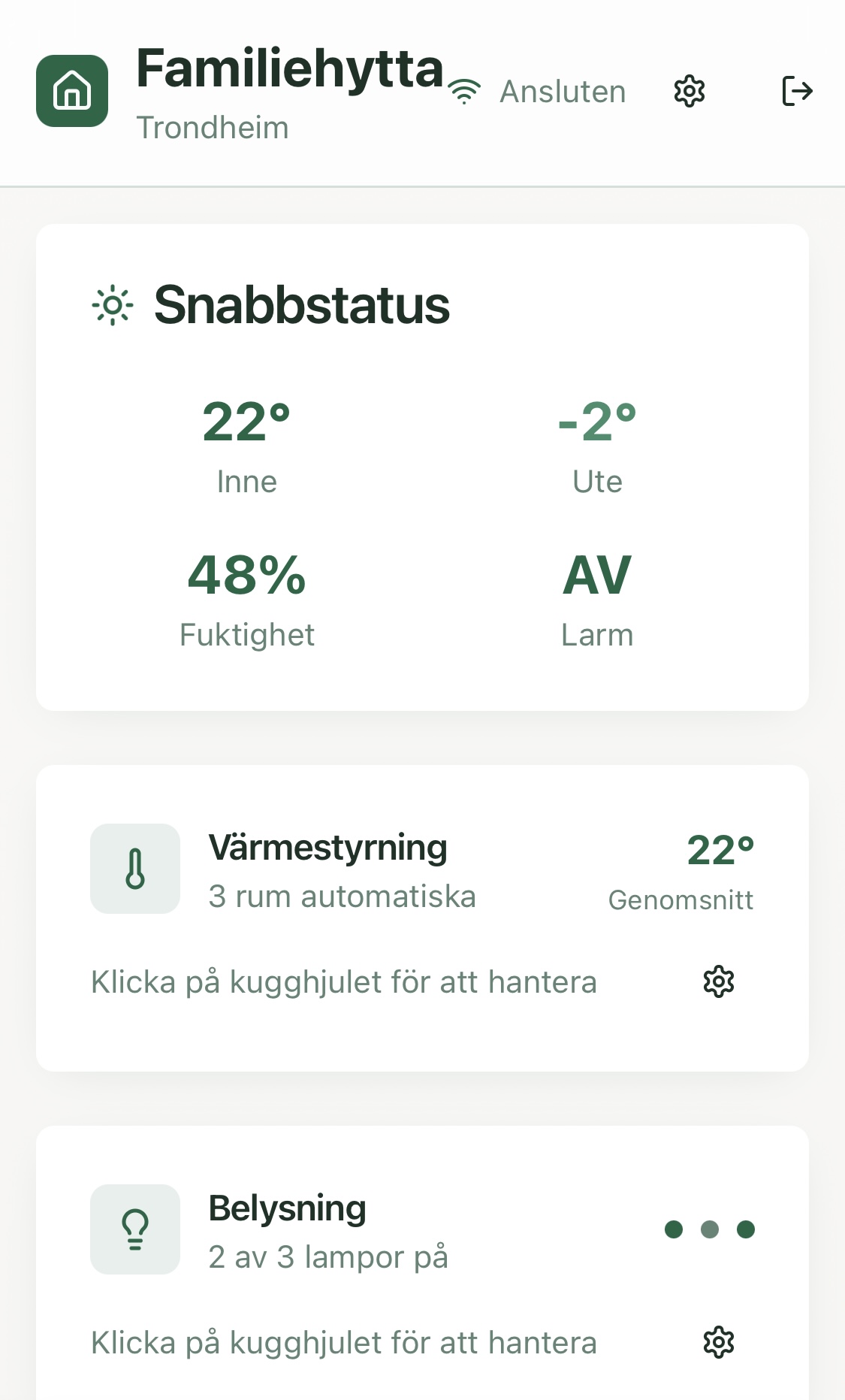Select the lightbulb icon in Belysning
Viewport: 845px width, 1400px height.
[135, 1229]
